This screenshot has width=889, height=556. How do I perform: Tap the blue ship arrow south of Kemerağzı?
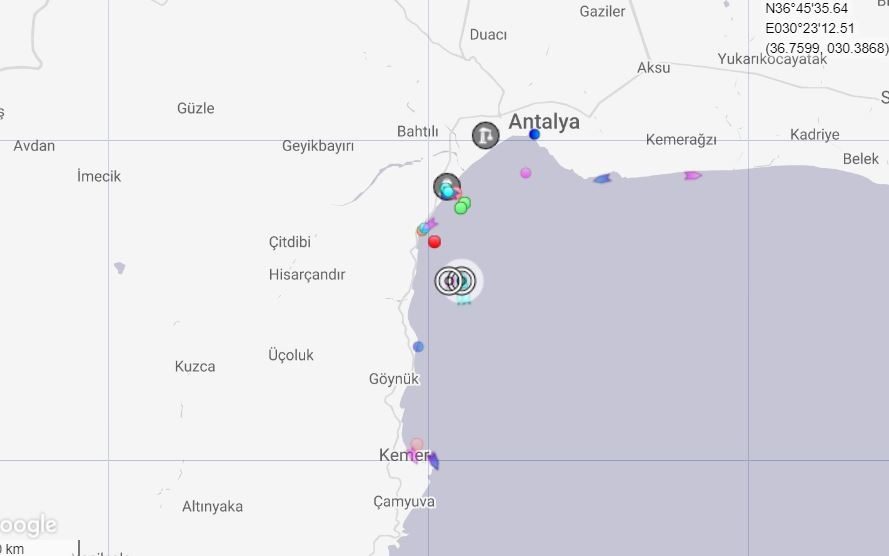(x=602, y=179)
